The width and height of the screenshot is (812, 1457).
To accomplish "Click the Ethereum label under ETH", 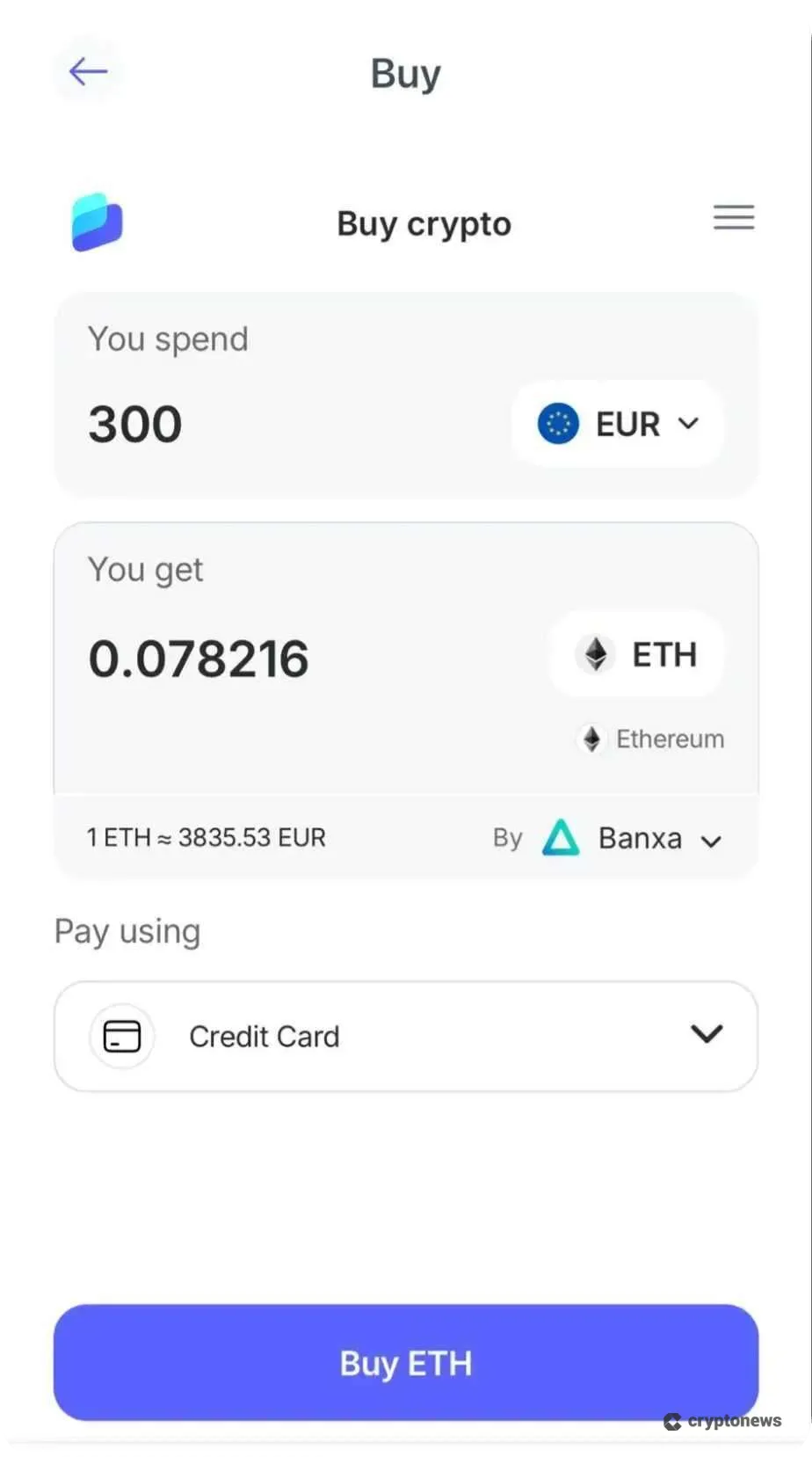I will (670, 739).
